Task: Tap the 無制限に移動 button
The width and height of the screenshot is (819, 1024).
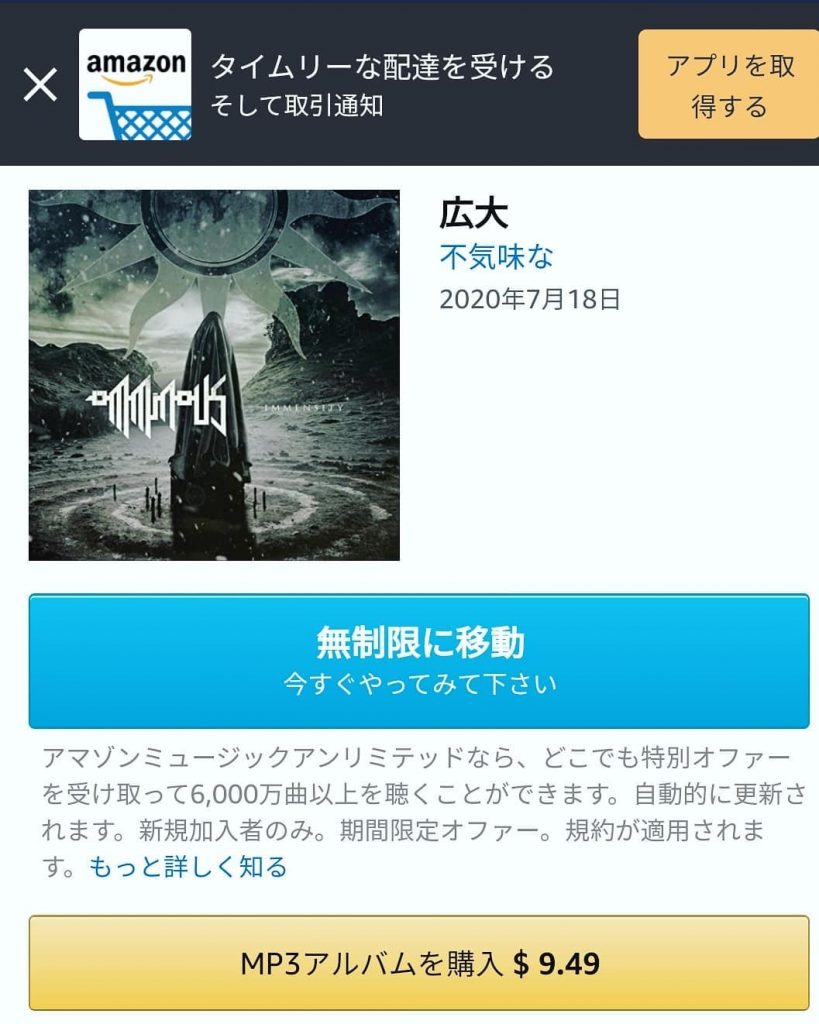Action: point(419,661)
